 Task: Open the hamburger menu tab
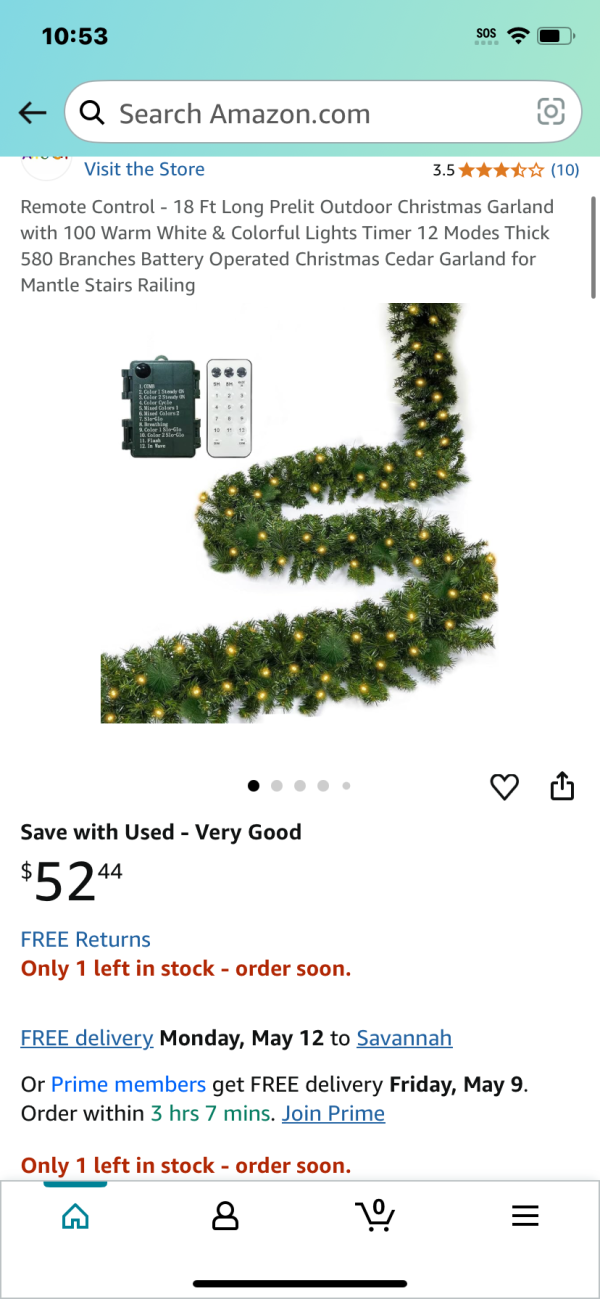pyautogui.click(x=525, y=1216)
